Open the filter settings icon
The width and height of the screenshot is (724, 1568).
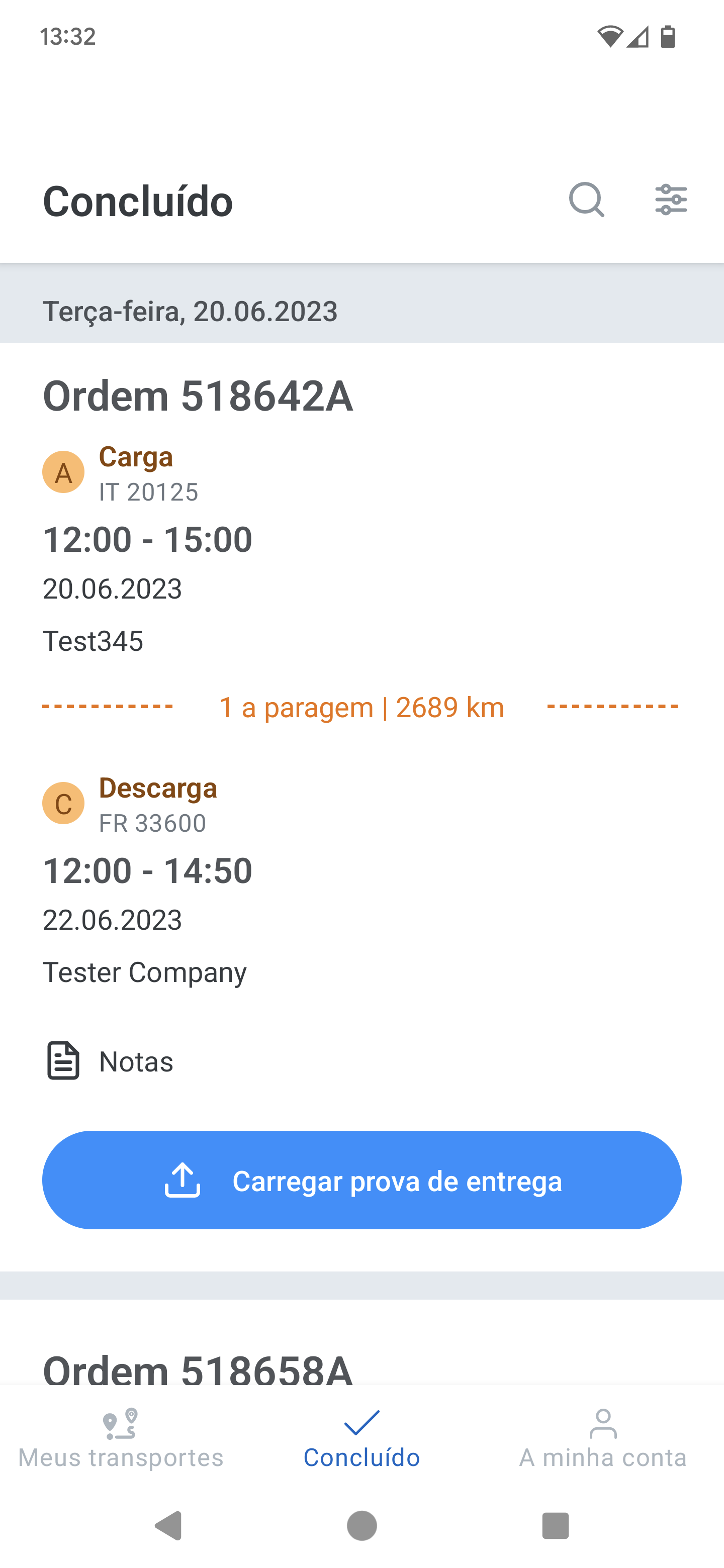(670, 200)
